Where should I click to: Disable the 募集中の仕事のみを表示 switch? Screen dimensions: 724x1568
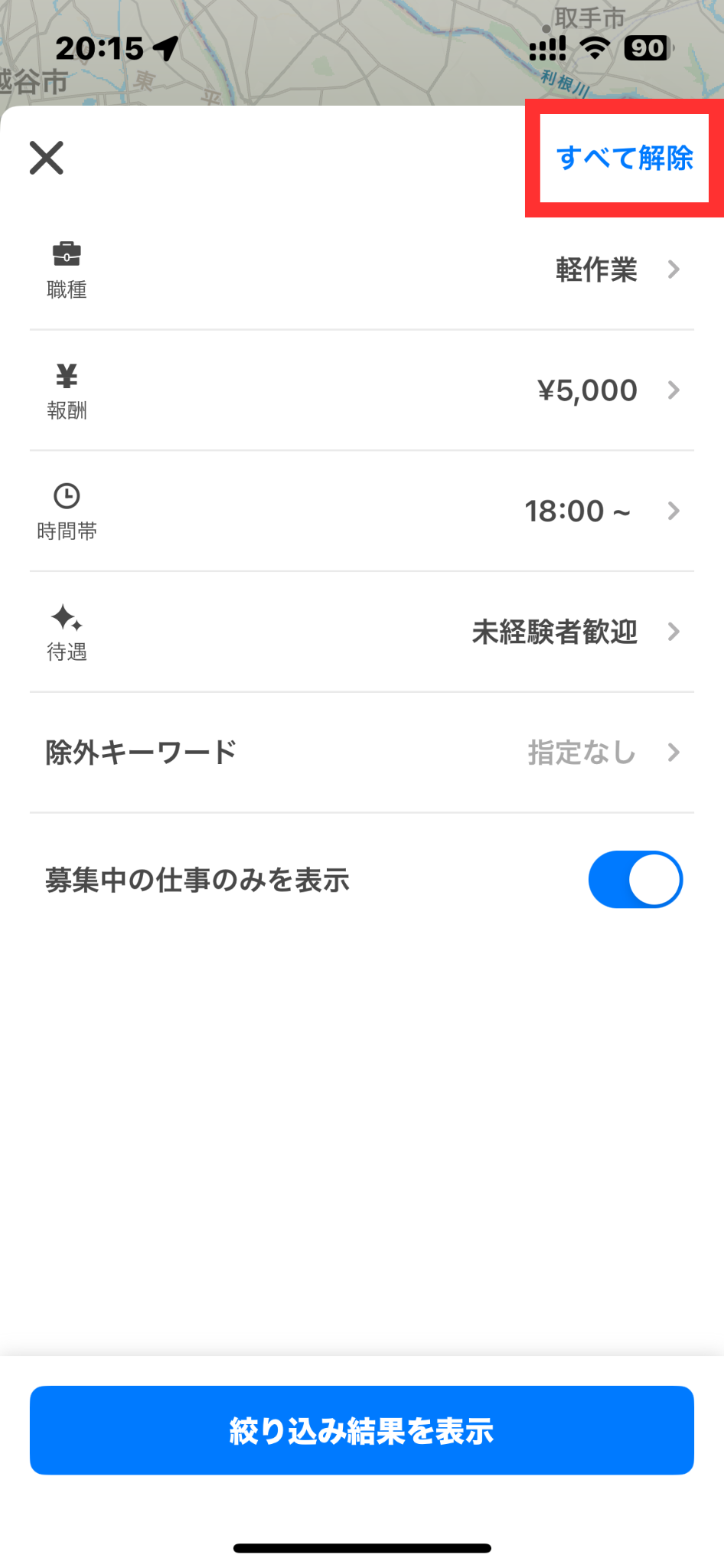634,880
